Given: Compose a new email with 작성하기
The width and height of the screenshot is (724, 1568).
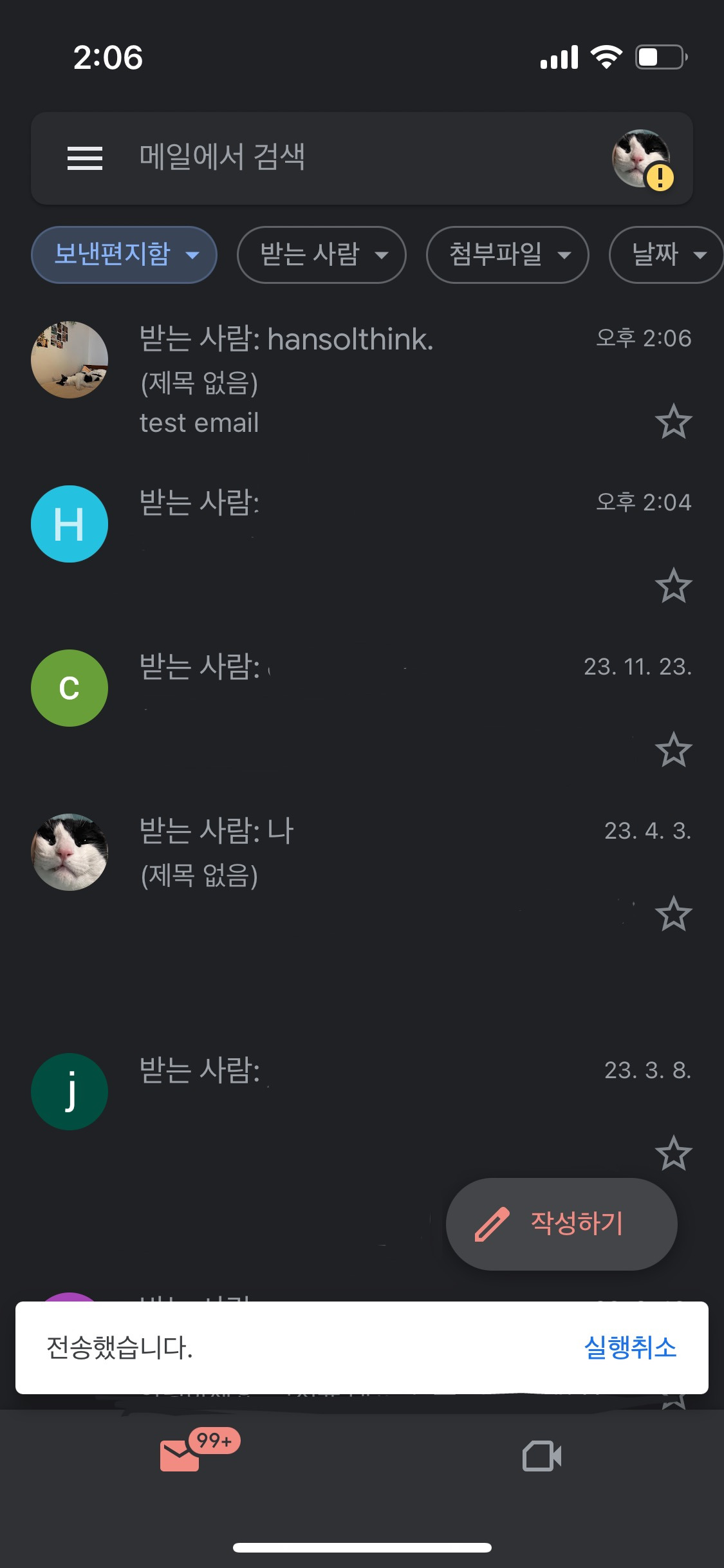Looking at the screenshot, I should (561, 1224).
